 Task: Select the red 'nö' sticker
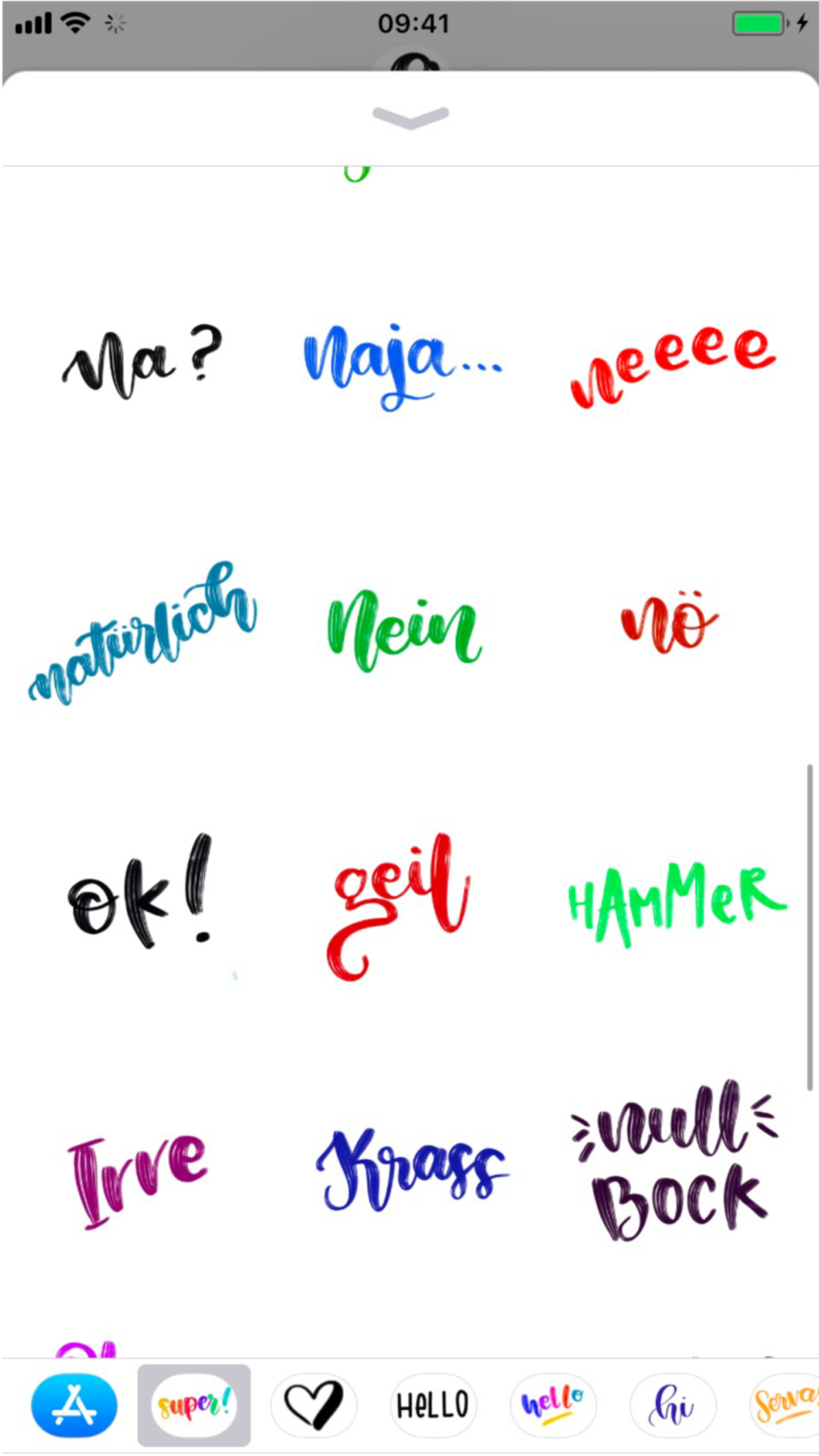pos(669,621)
